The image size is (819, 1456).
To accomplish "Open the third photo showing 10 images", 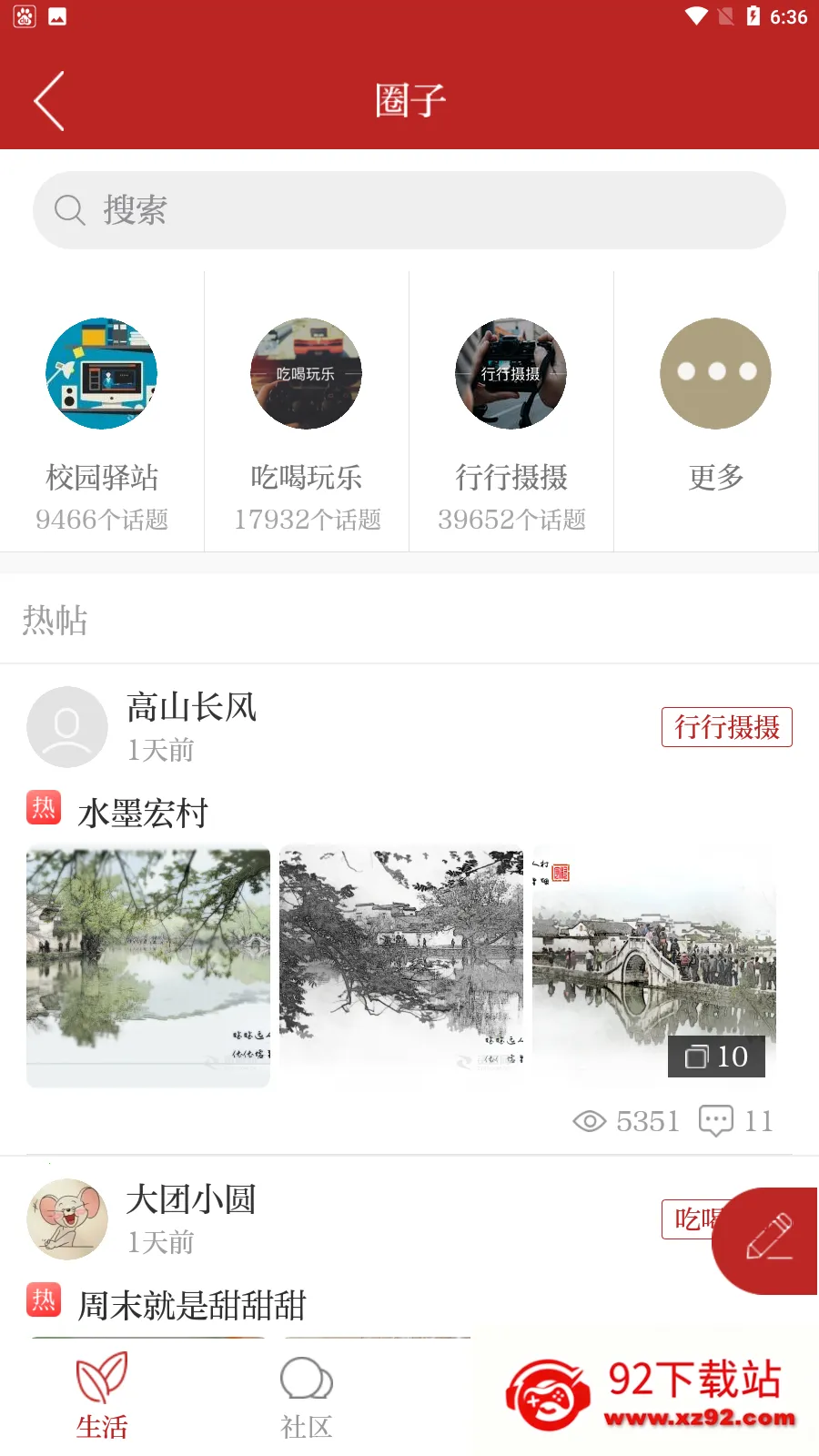I will (x=654, y=966).
